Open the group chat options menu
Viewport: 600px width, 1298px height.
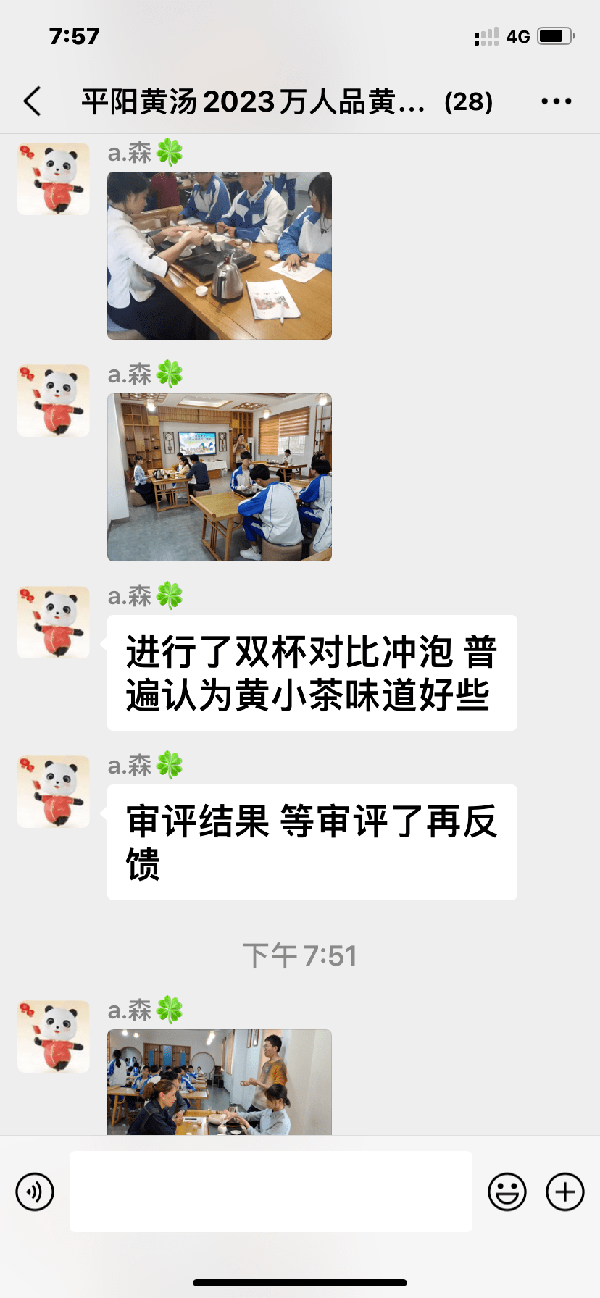tap(555, 101)
